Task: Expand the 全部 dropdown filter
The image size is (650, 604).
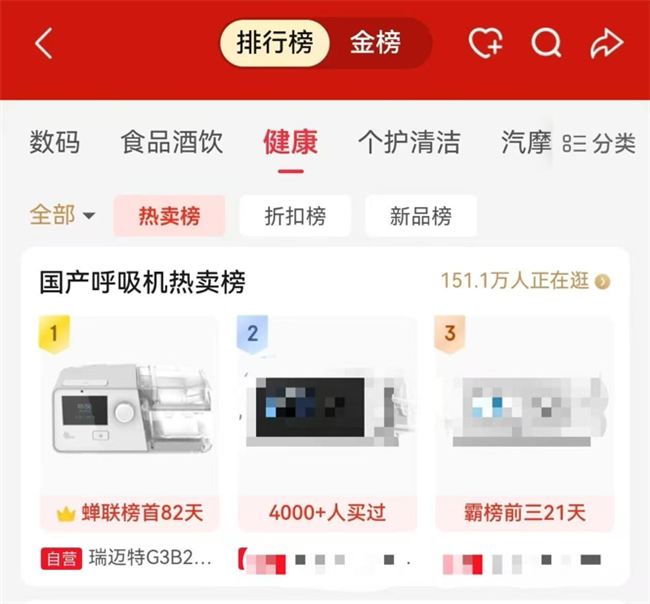Action: point(62,216)
